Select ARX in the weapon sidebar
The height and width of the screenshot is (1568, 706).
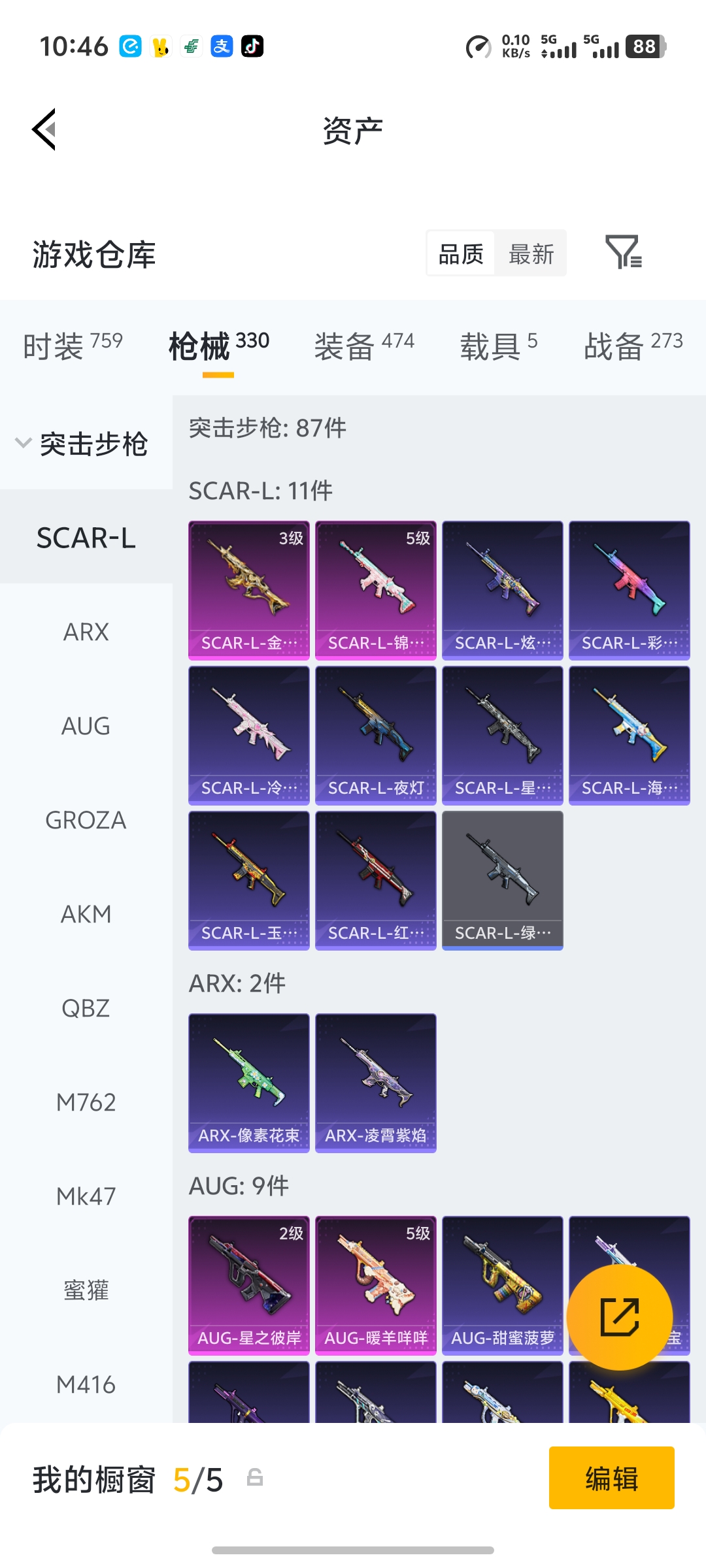(x=86, y=632)
